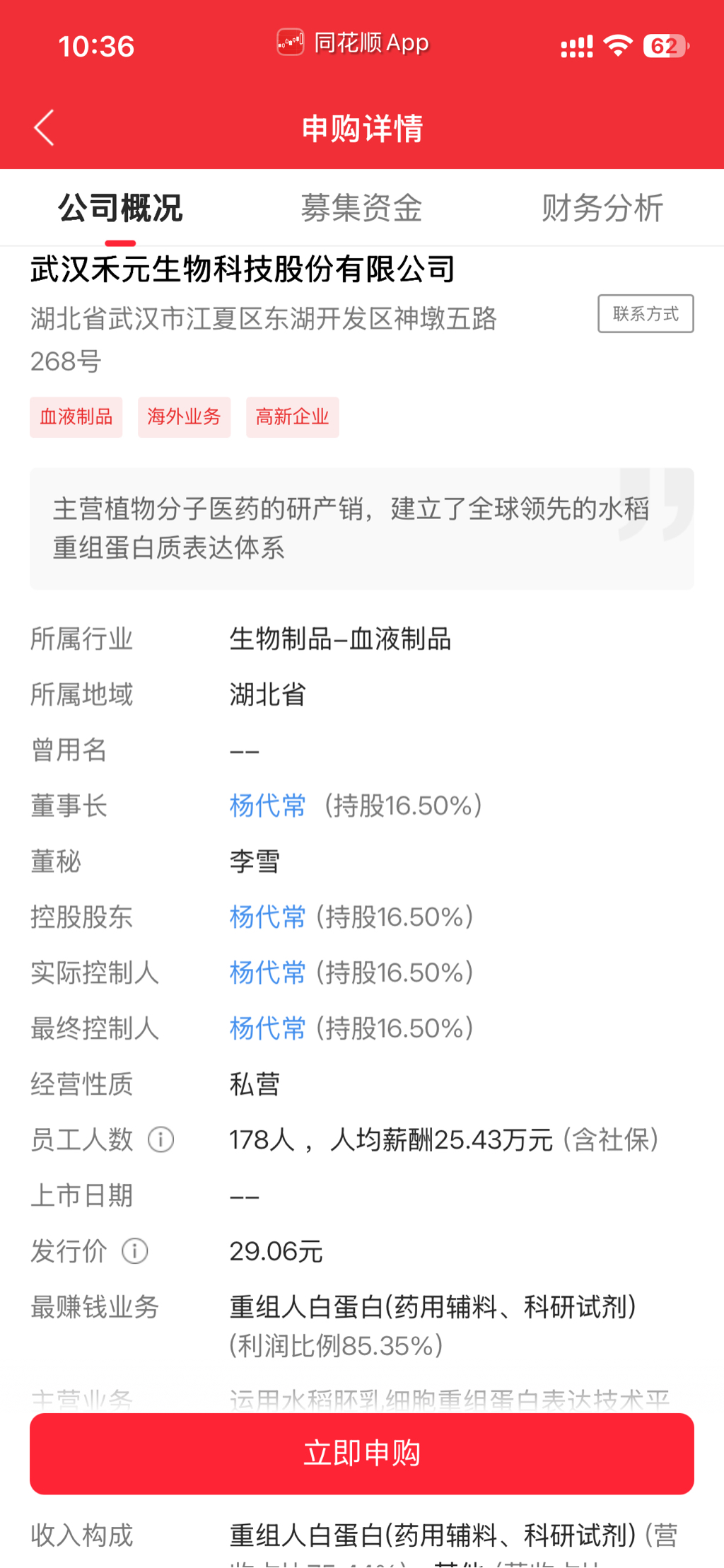
Task: Go back from 申购详情 page
Action: tap(44, 128)
